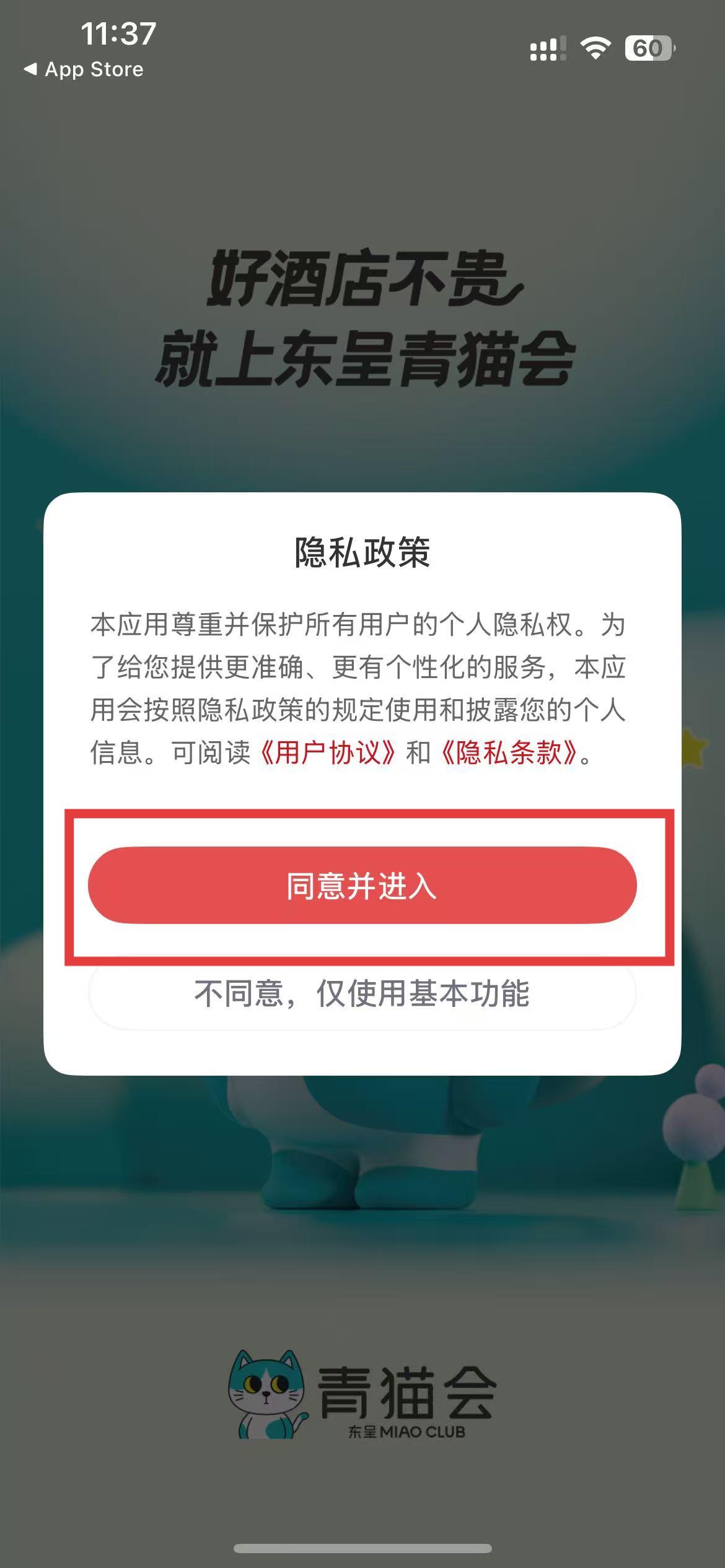Tap 同意并进入 to agree and enter
725x1568 pixels.
pyautogui.click(x=362, y=886)
